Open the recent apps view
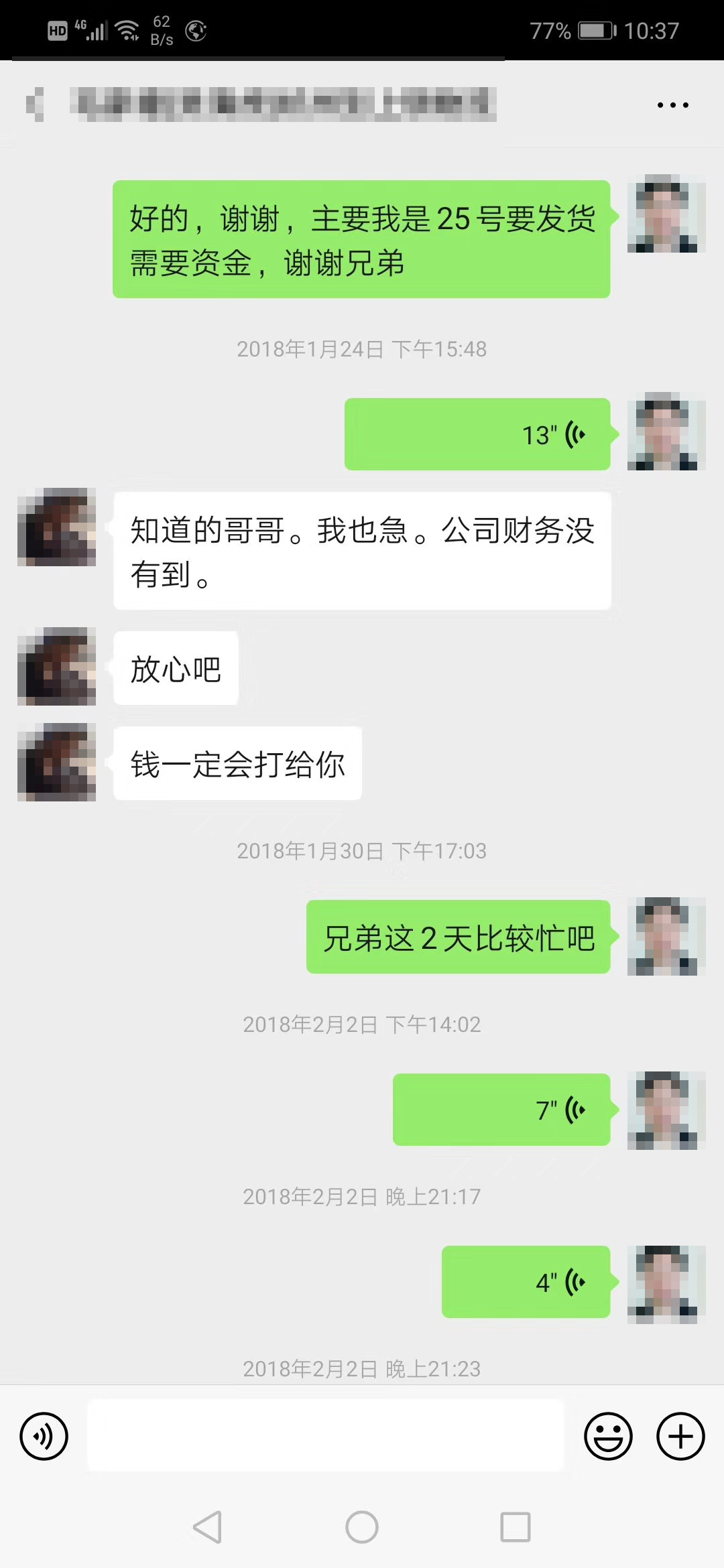Viewport: 724px width, 1568px height. [516, 1527]
